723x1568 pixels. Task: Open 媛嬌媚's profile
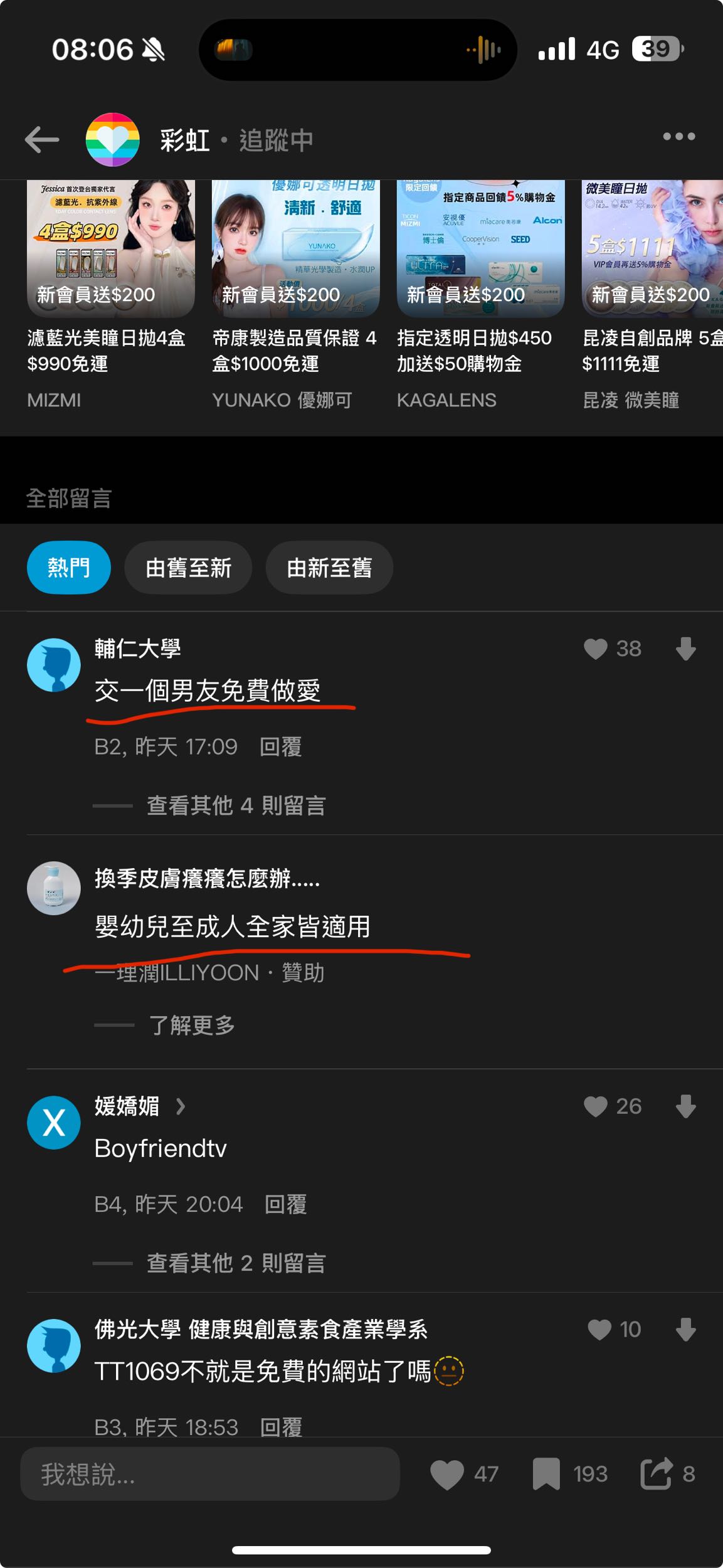127,1106
